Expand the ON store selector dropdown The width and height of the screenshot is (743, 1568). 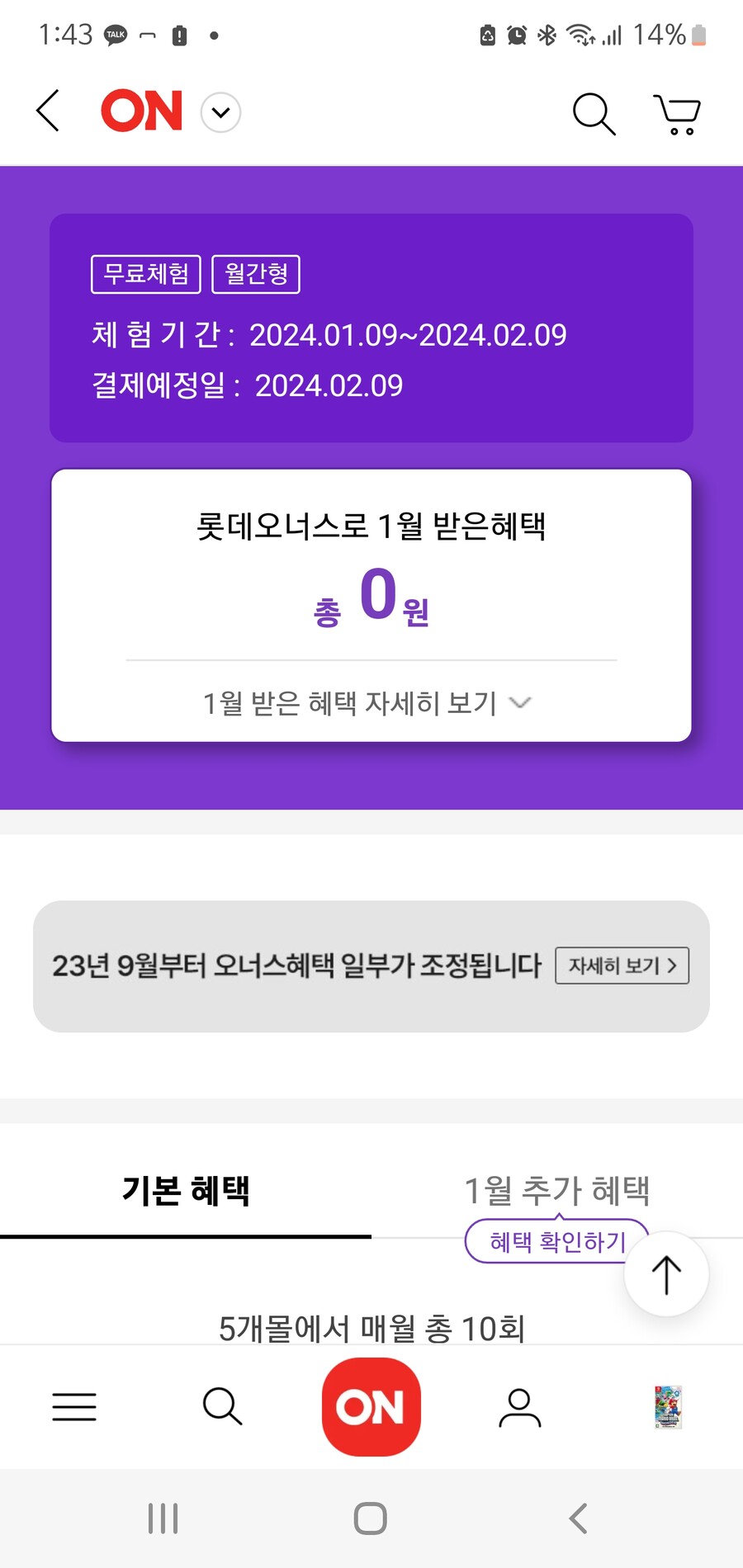pos(219,111)
